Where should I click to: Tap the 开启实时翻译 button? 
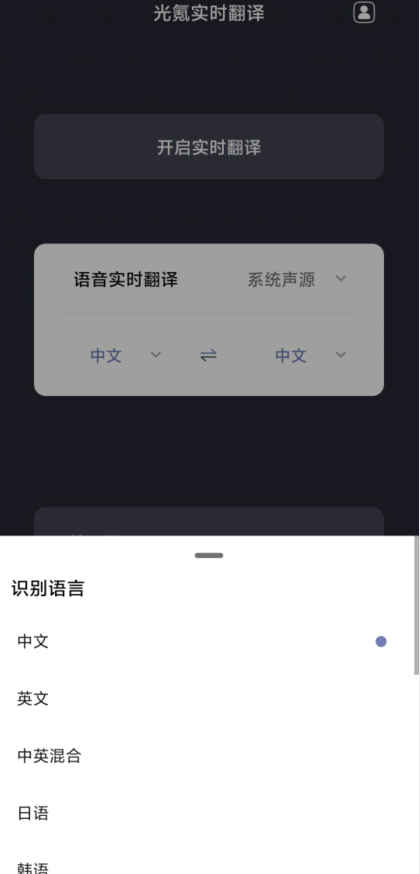point(209,147)
